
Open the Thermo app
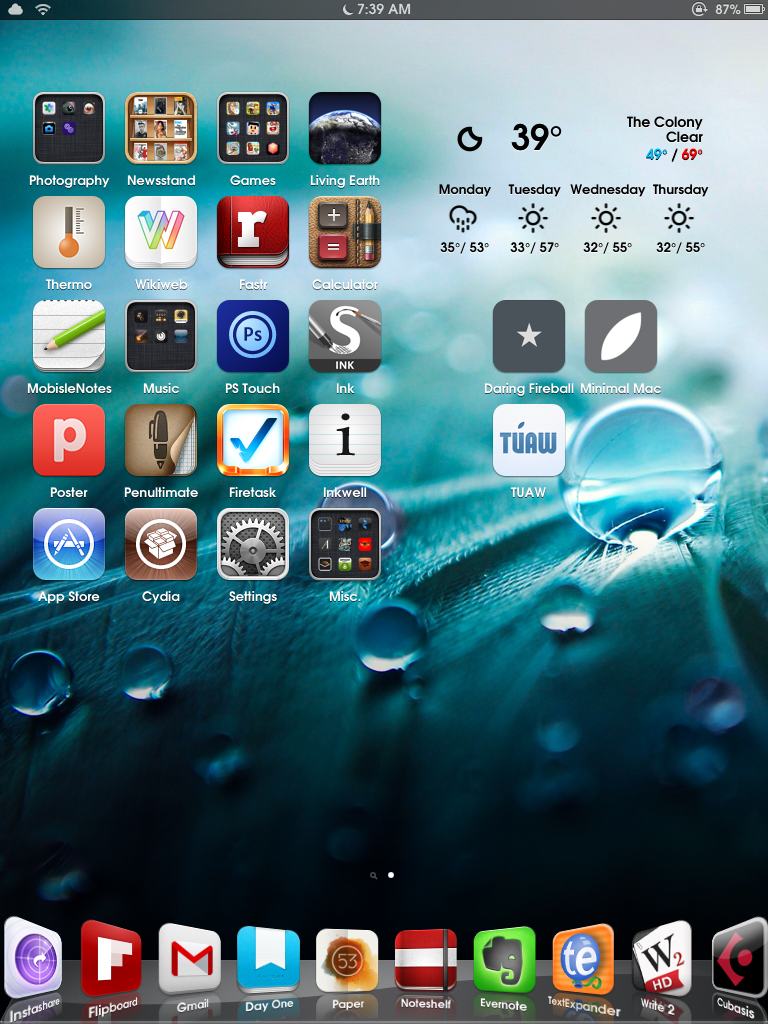pyautogui.click(x=69, y=232)
